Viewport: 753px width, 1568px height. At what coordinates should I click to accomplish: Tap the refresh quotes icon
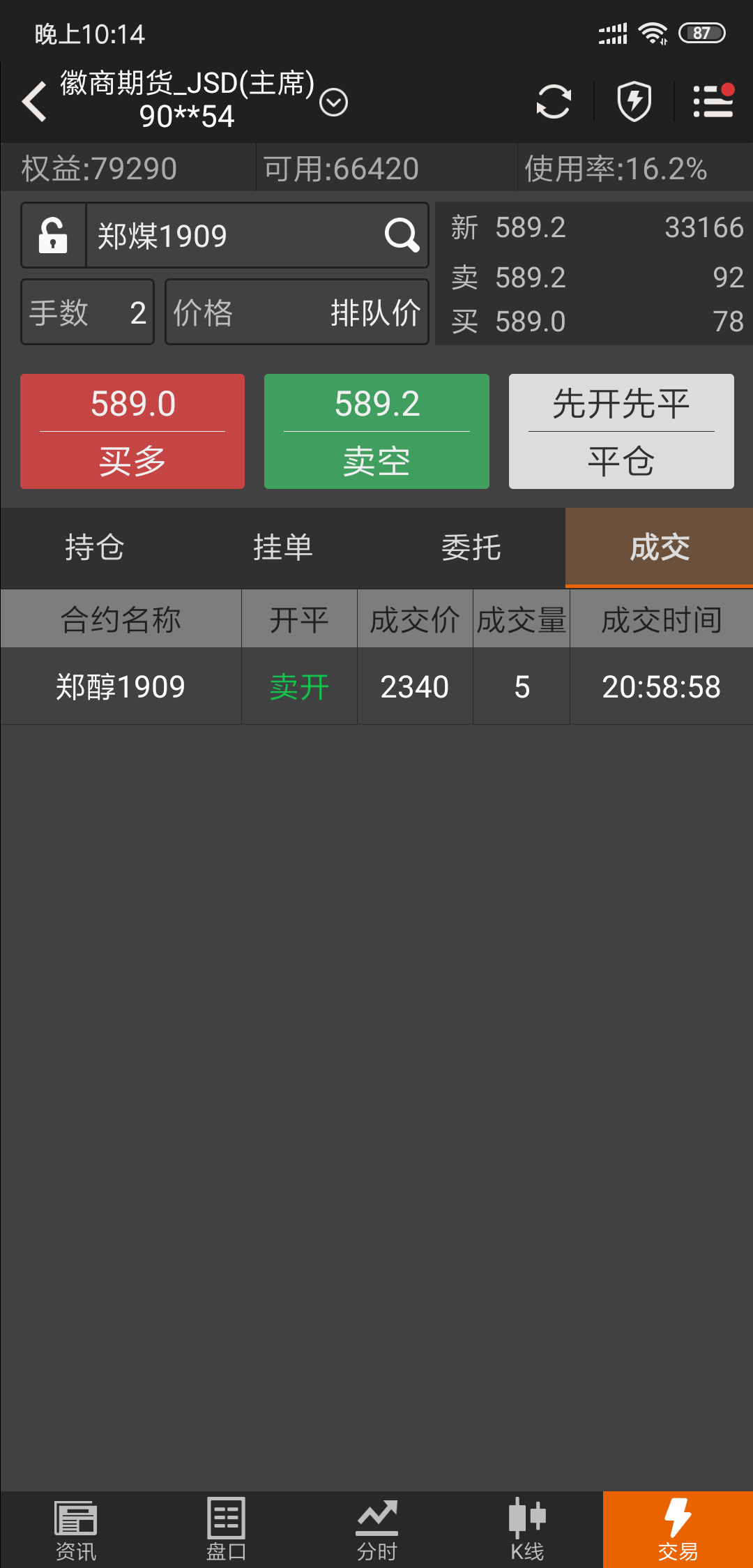click(x=553, y=102)
